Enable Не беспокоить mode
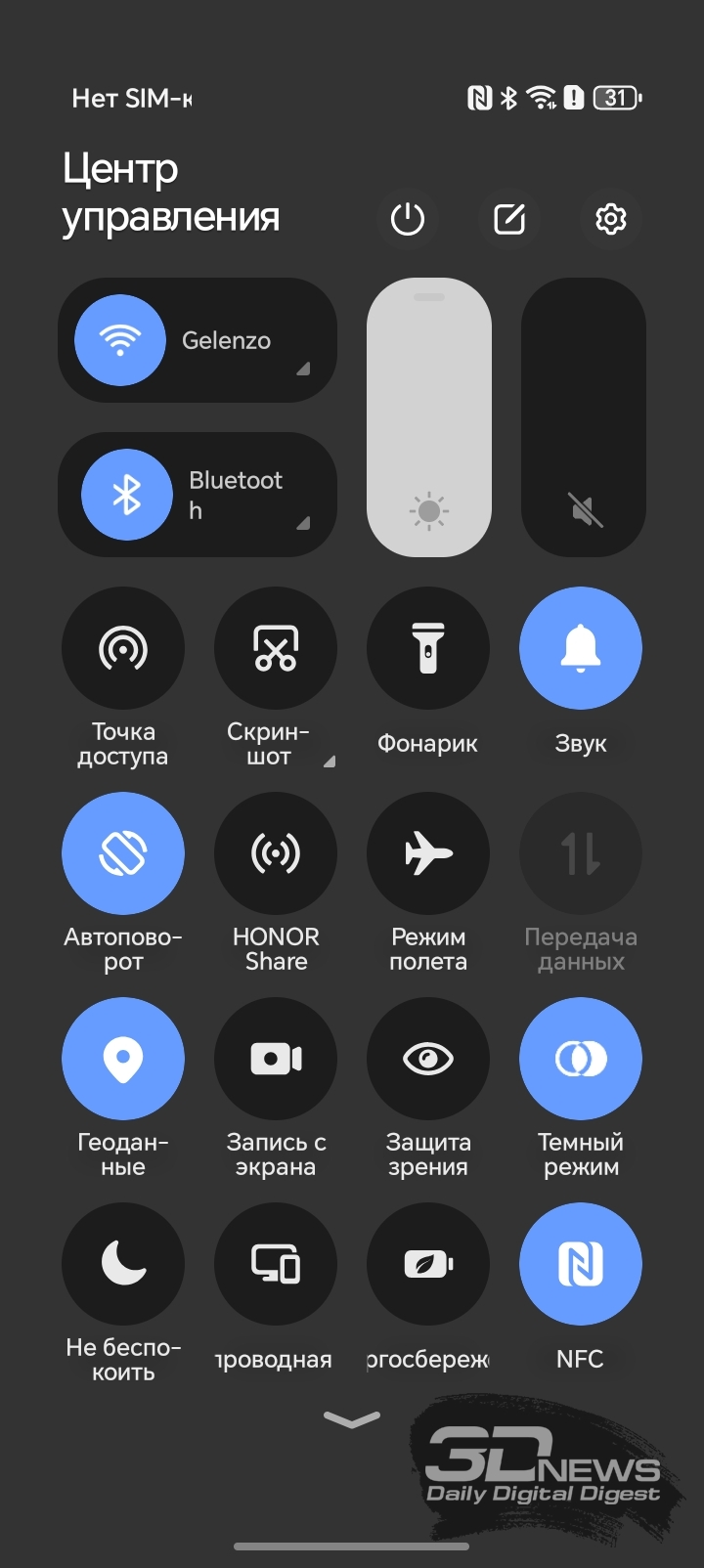 (123, 1264)
